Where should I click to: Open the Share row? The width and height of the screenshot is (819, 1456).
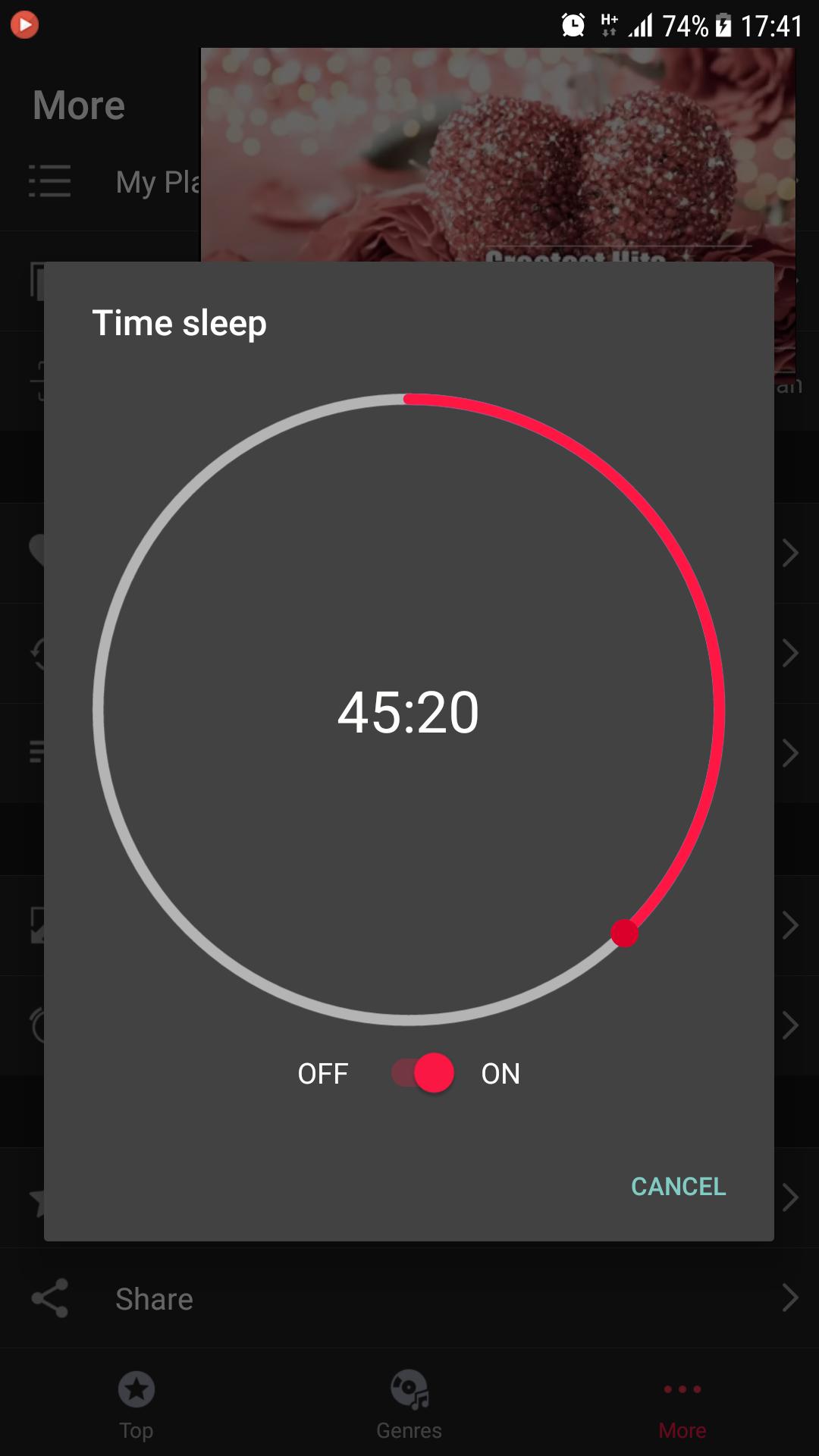point(409,1298)
